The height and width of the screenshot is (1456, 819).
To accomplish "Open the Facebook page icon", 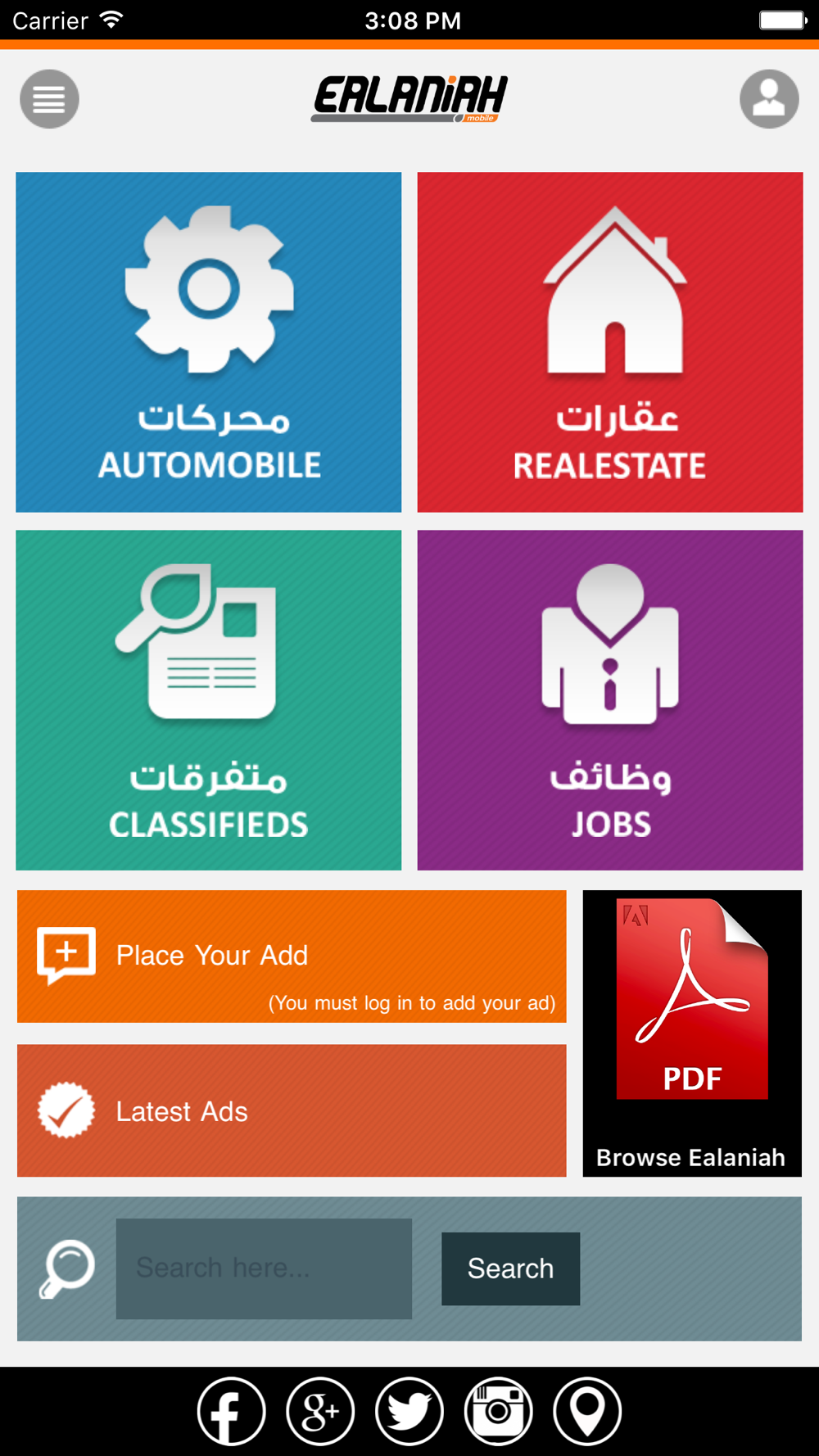I will coord(231,1411).
